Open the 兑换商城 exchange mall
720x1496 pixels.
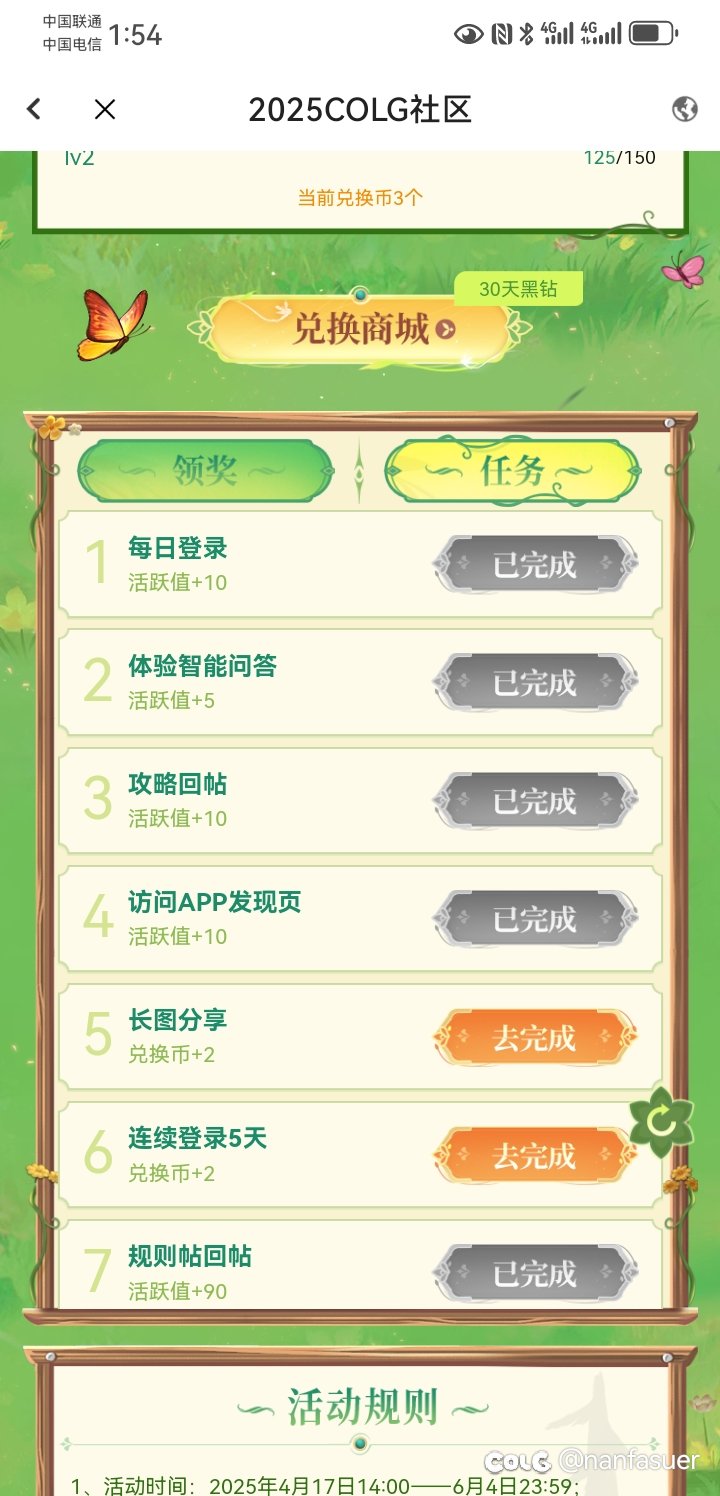point(361,328)
